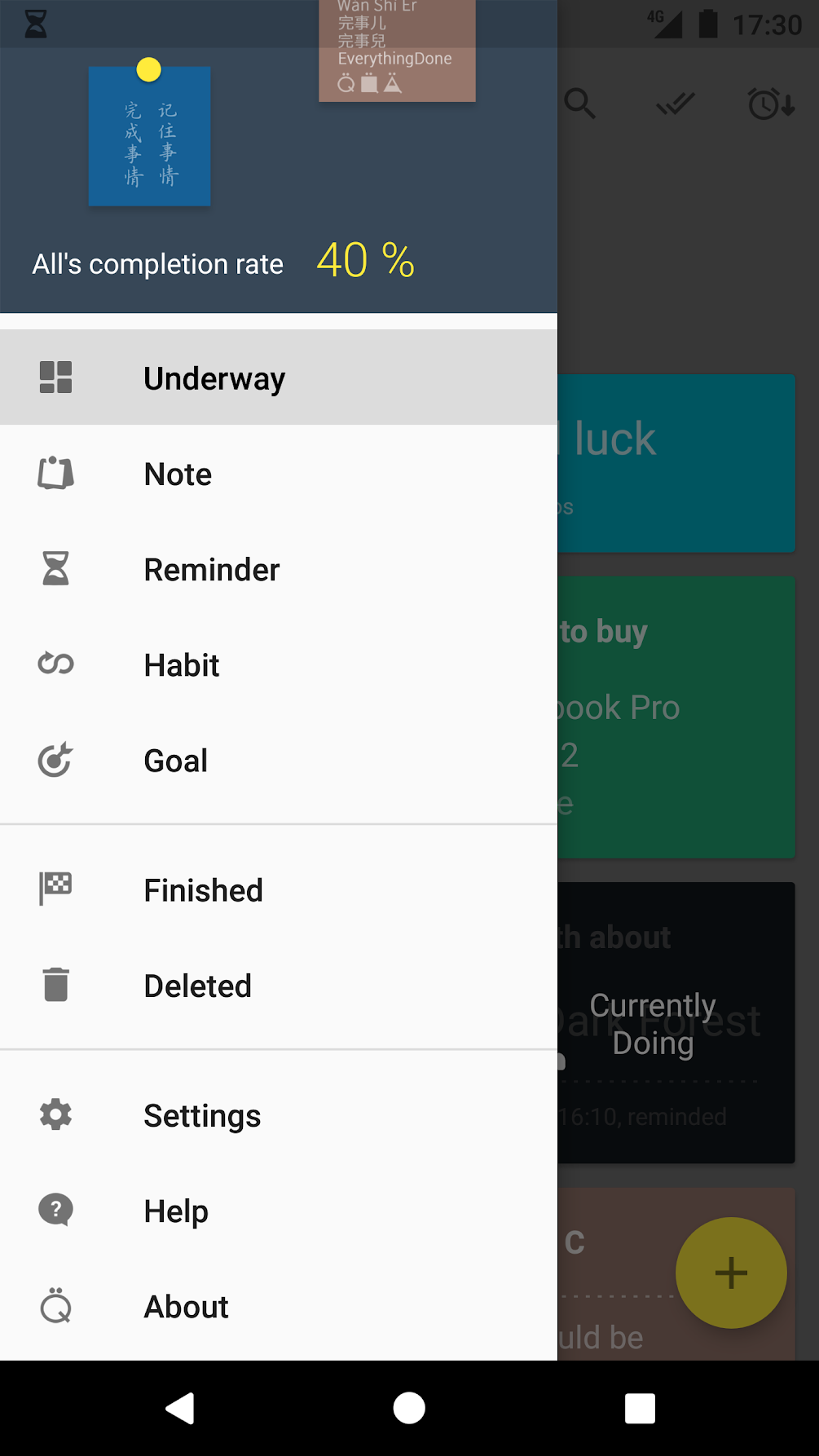Open Settings from the drawer
The height and width of the screenshot is (1456, 819).
[x=202, y=1114]
